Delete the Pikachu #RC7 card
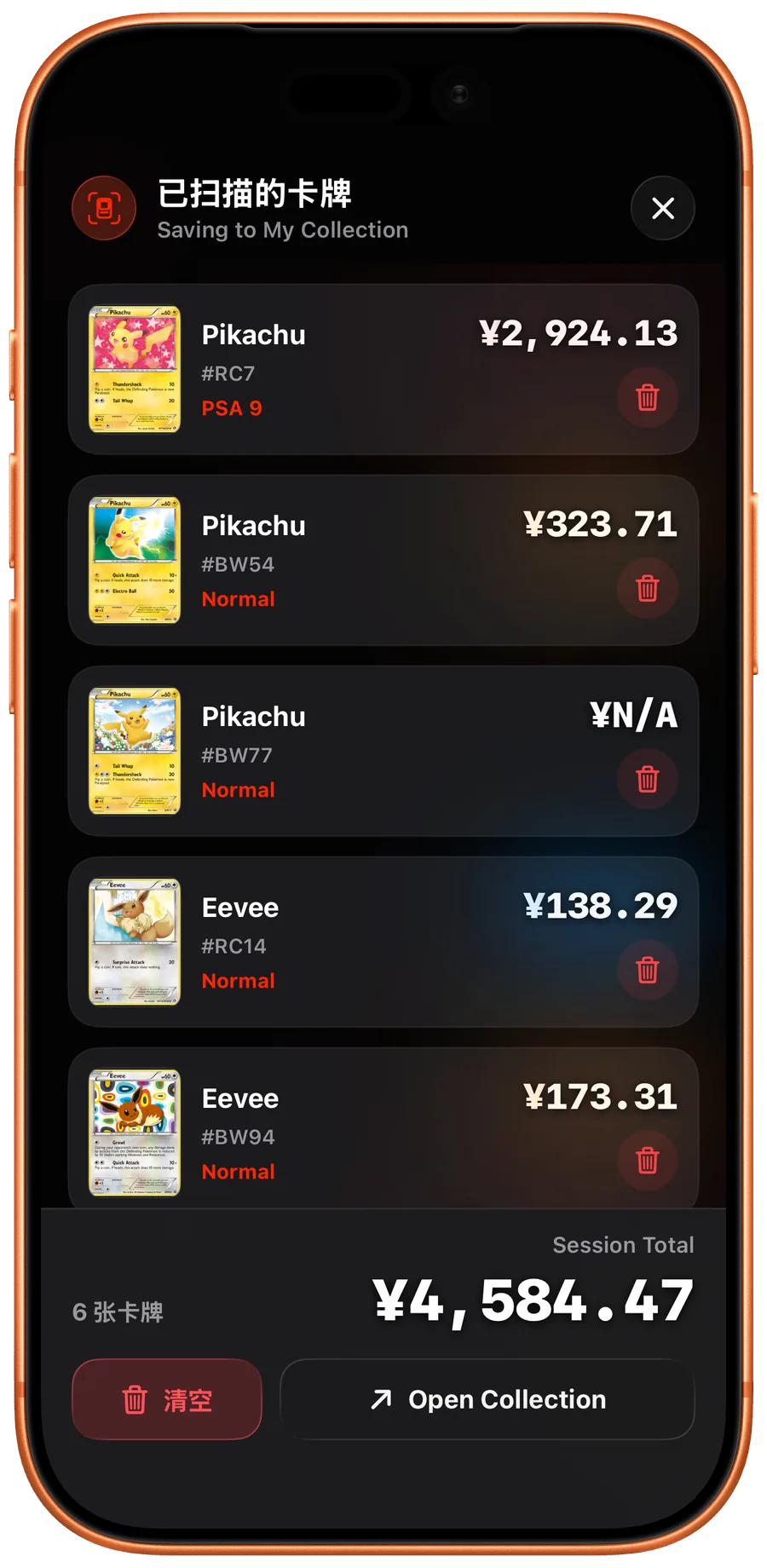This screenshot has width=767, height=1568. tap(647, 397)
